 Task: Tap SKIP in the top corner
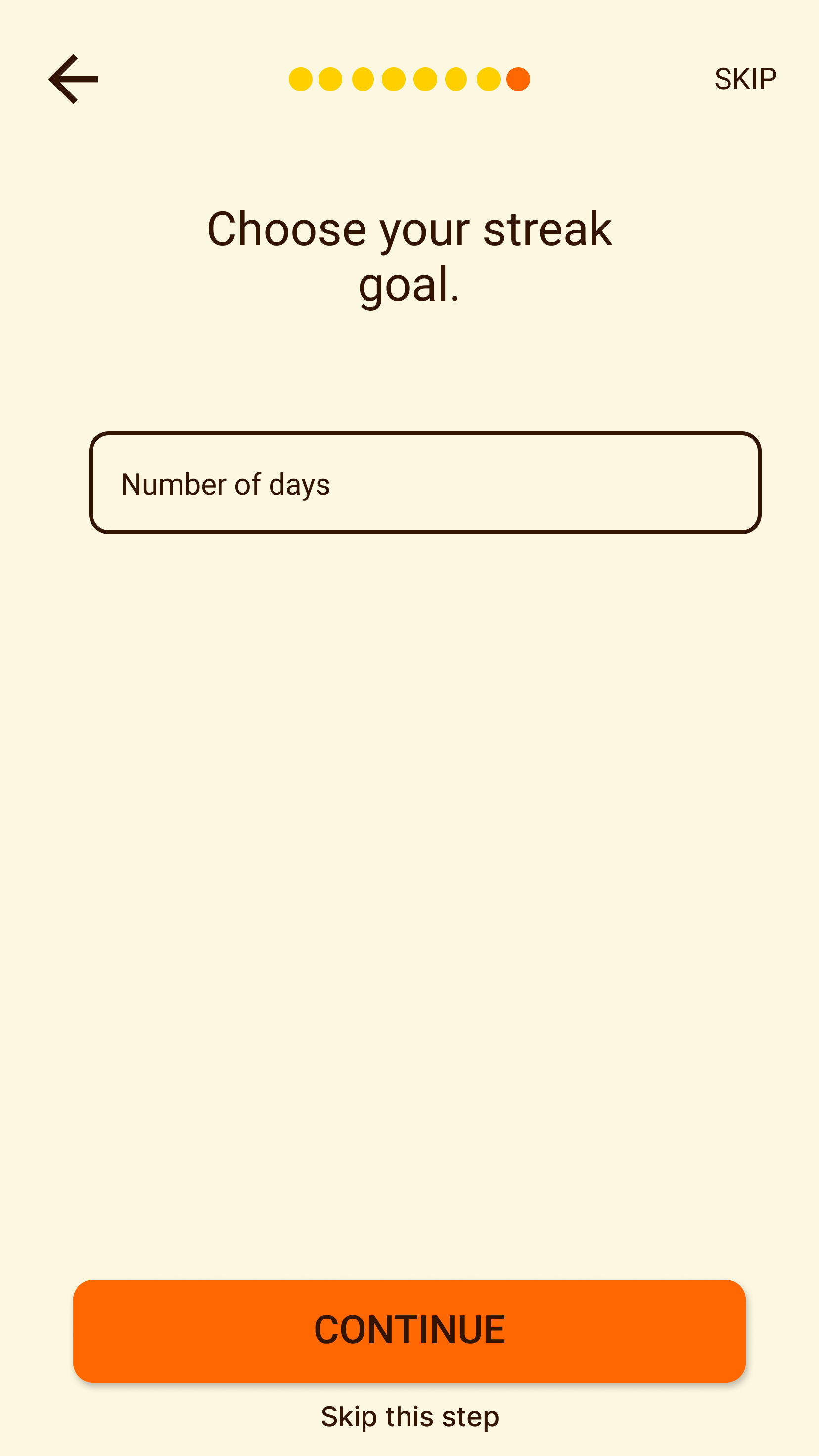click(x=745, y=79)
